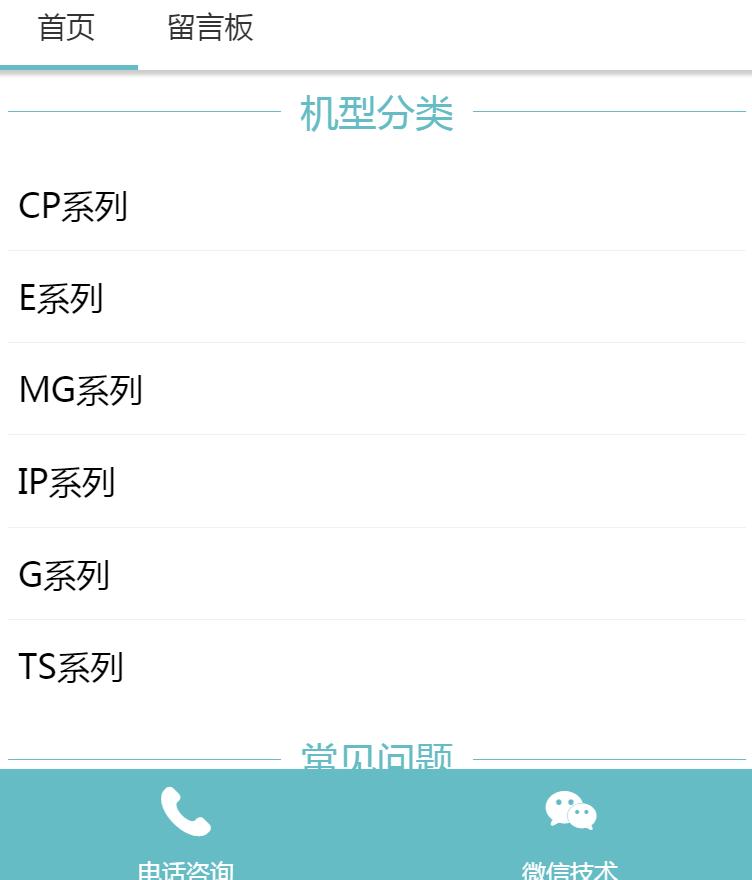Click the first row under 机型分类
This screenshot has height=880, width=752.
pyautogui.click(x=376, y=206)
